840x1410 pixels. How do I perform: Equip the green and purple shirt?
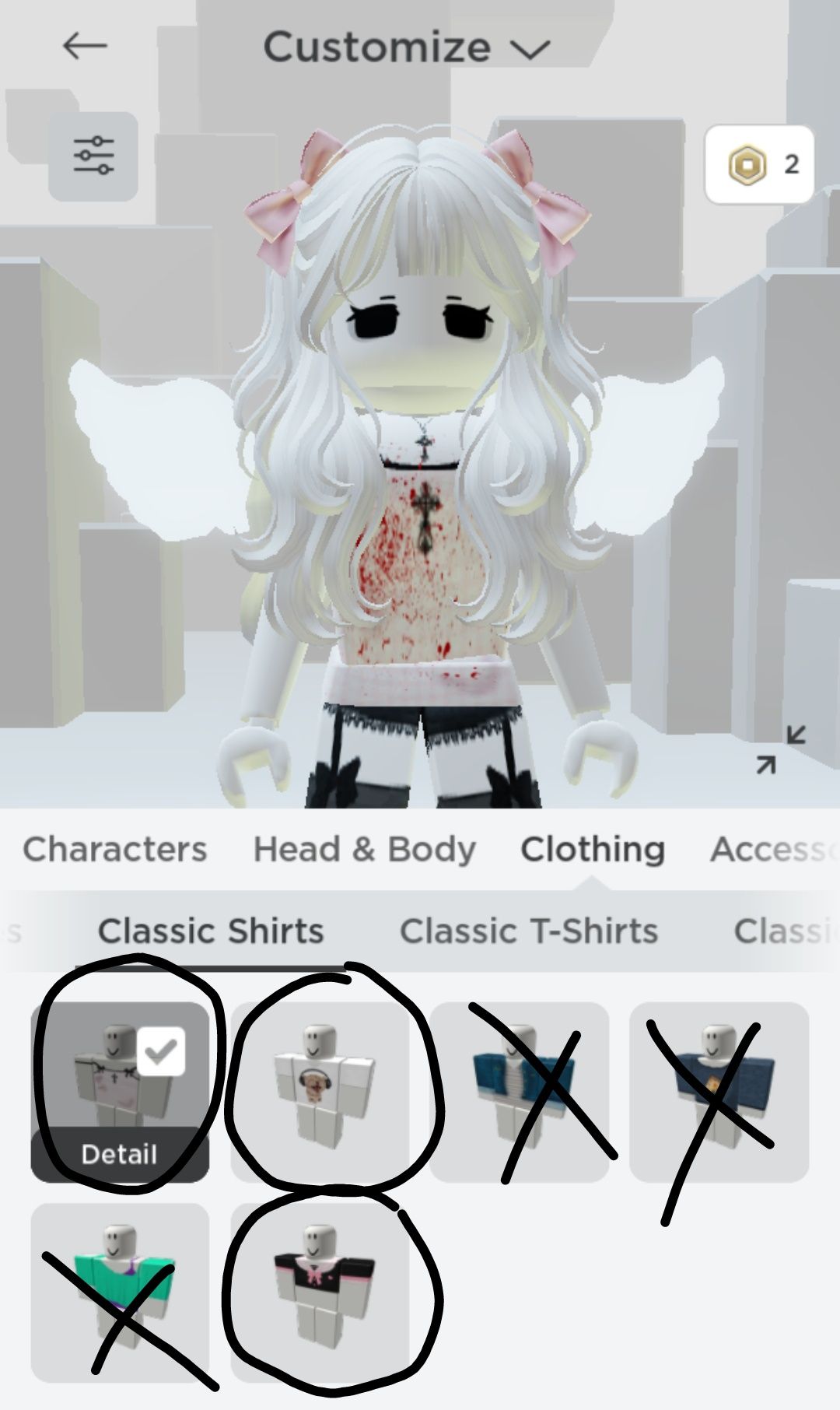pyautogui.click(x=120, y=1292)
